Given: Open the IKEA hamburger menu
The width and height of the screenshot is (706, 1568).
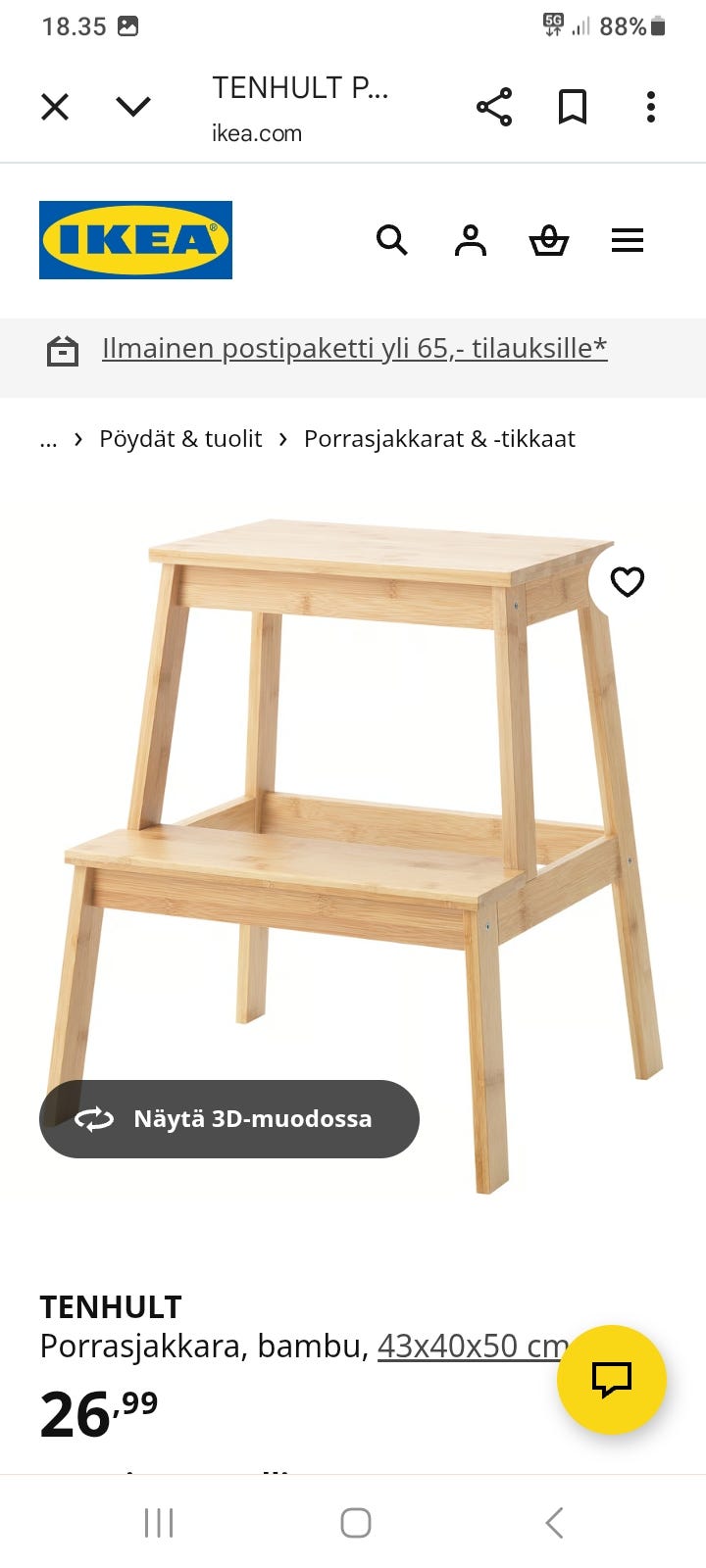Looking at the screenshot, I should pos(628,240).
